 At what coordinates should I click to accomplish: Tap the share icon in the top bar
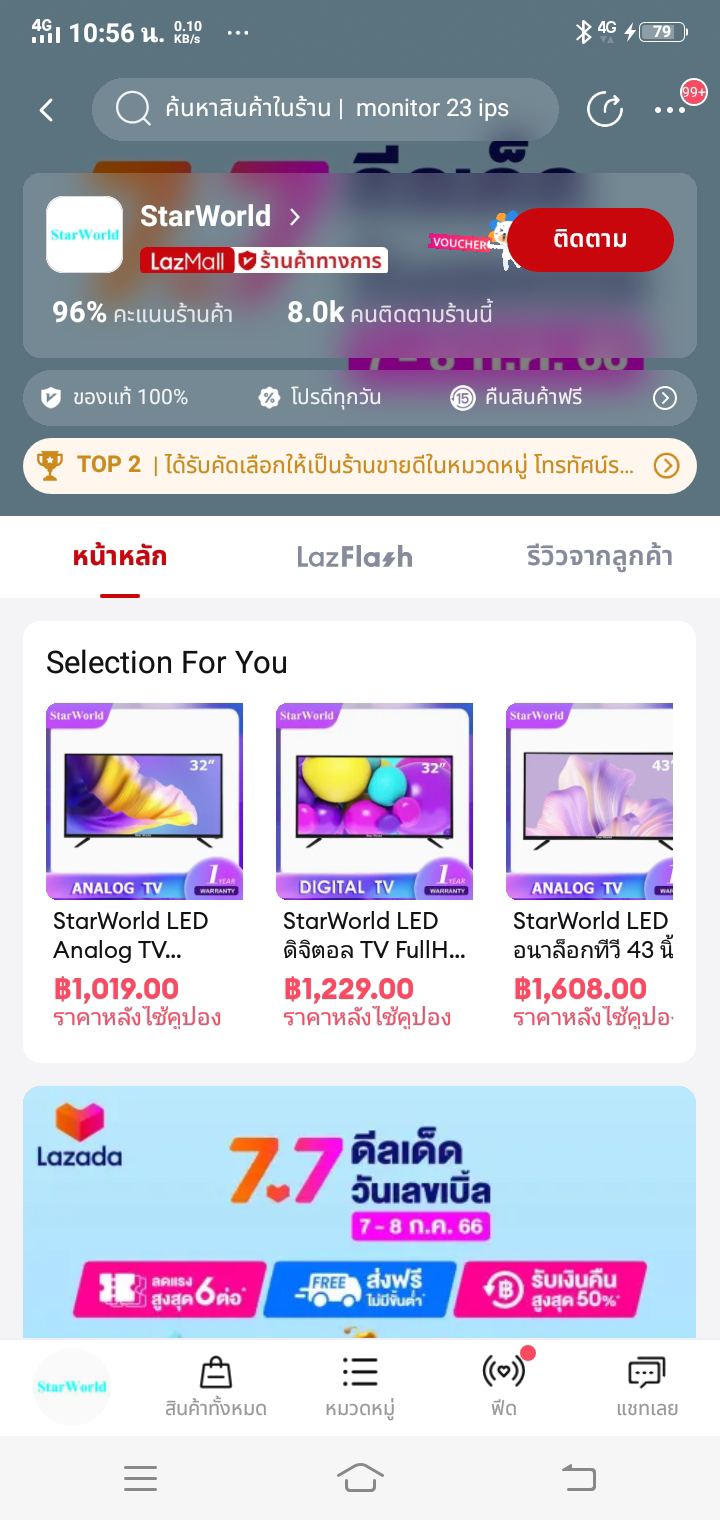[604, 109]
